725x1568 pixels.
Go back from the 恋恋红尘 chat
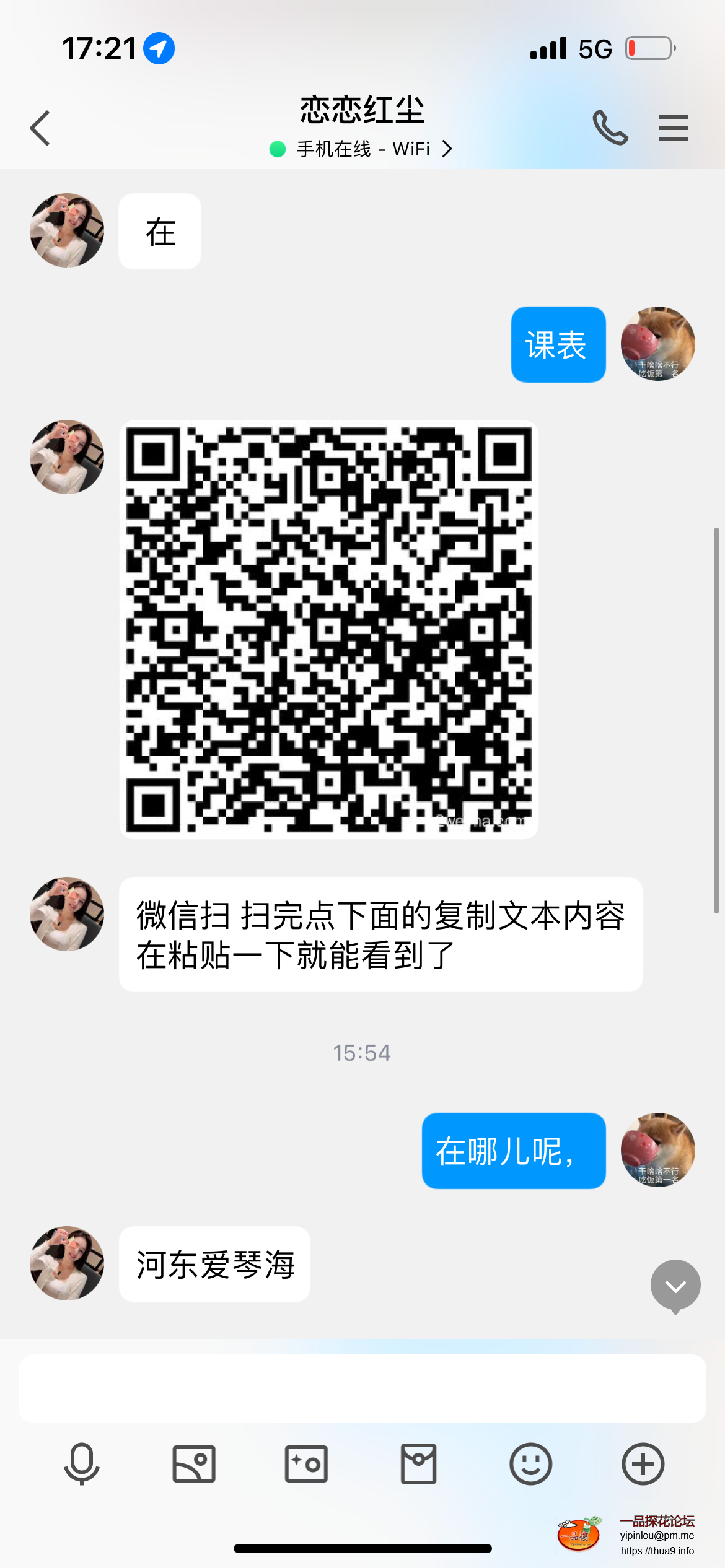coord(40,128)
